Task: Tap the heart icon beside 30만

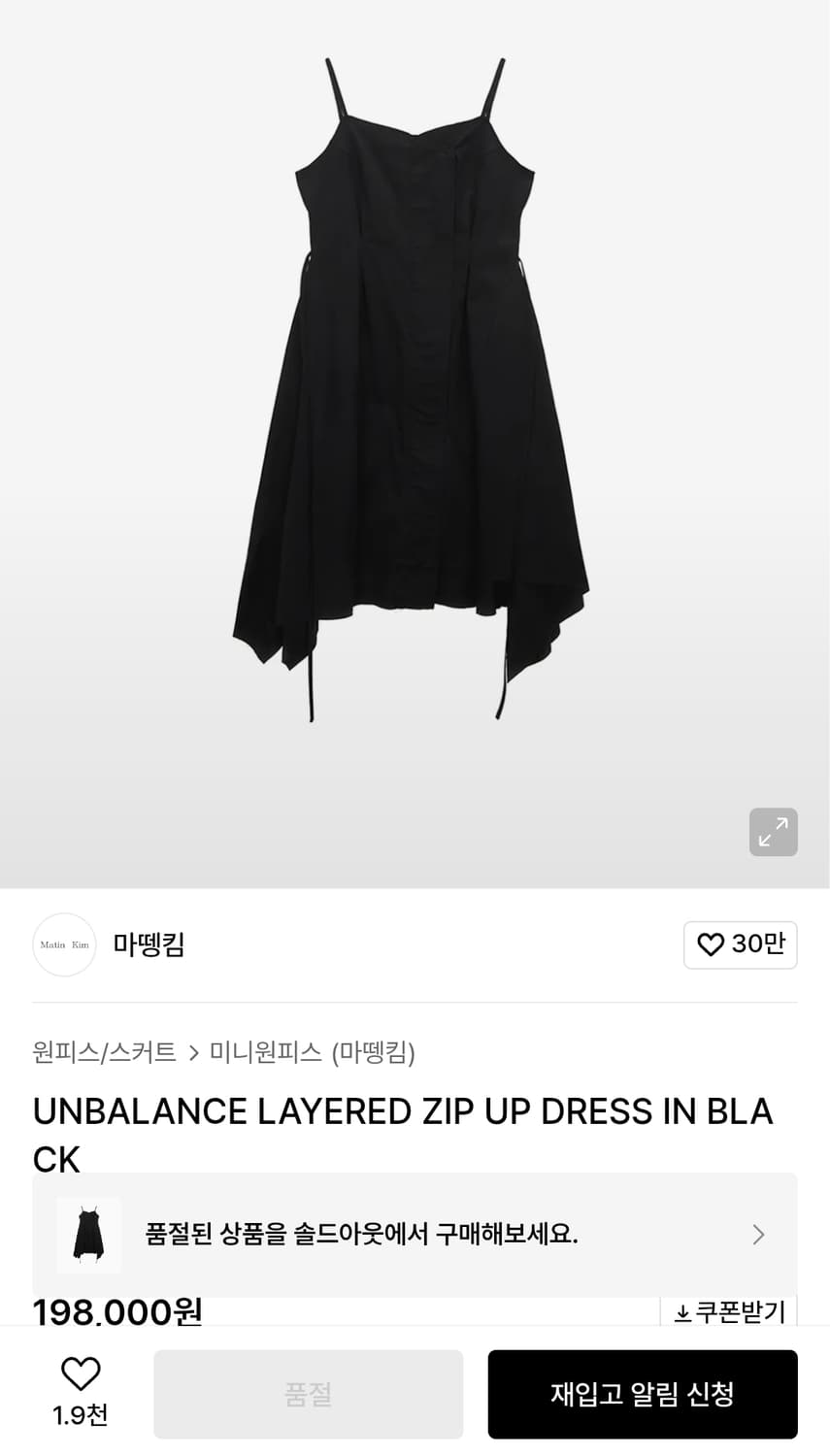Action: click(710, 944)
